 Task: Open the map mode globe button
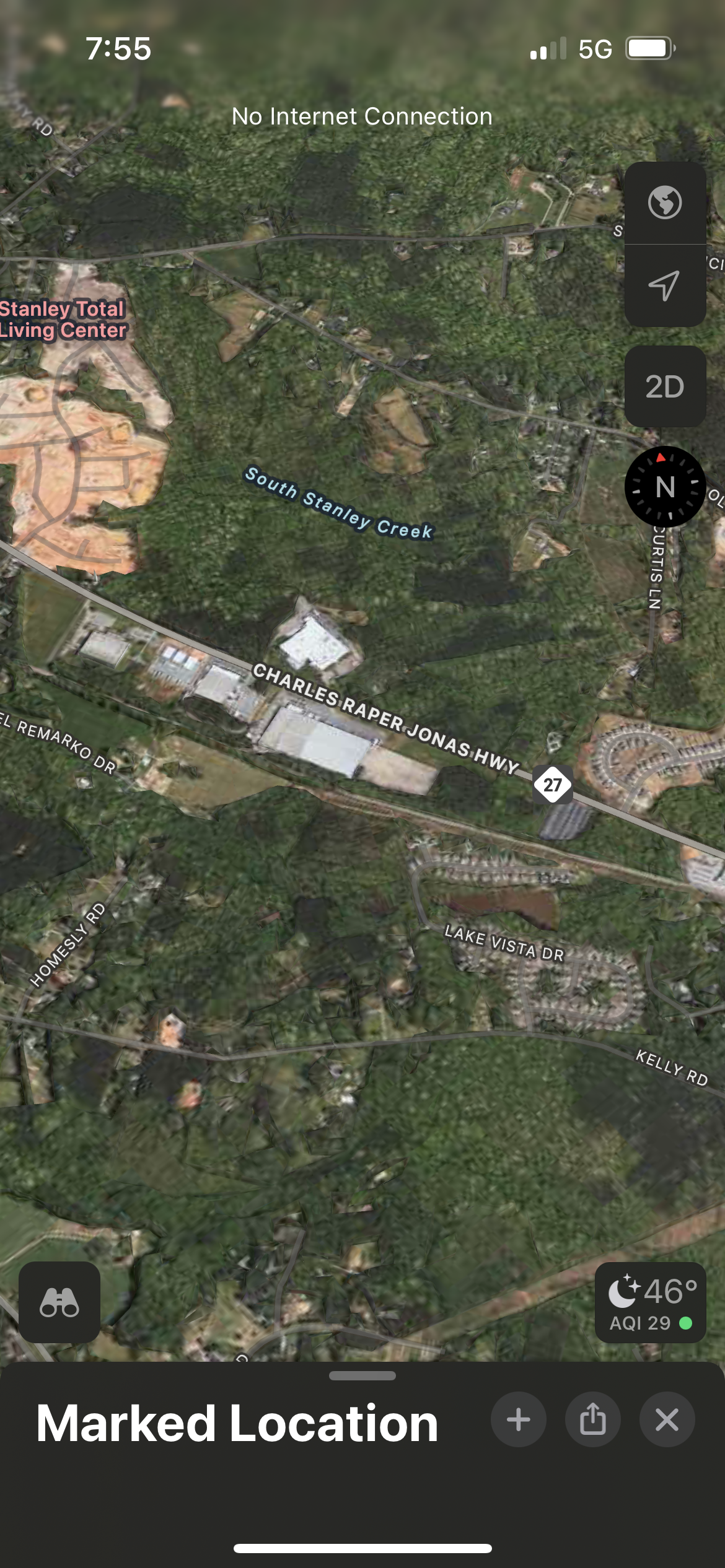[665, 203]
